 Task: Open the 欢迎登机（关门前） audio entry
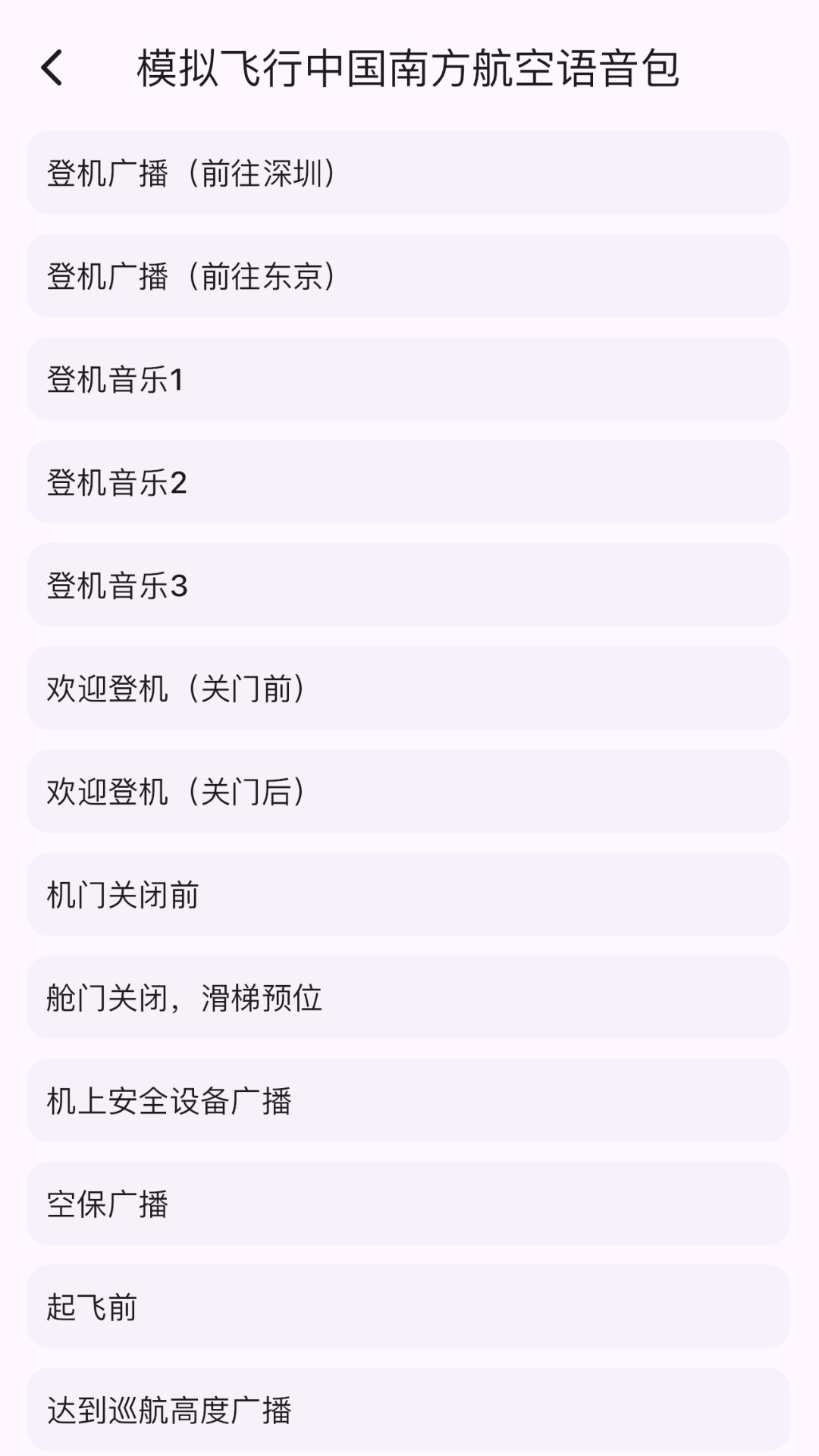[409, 690]
